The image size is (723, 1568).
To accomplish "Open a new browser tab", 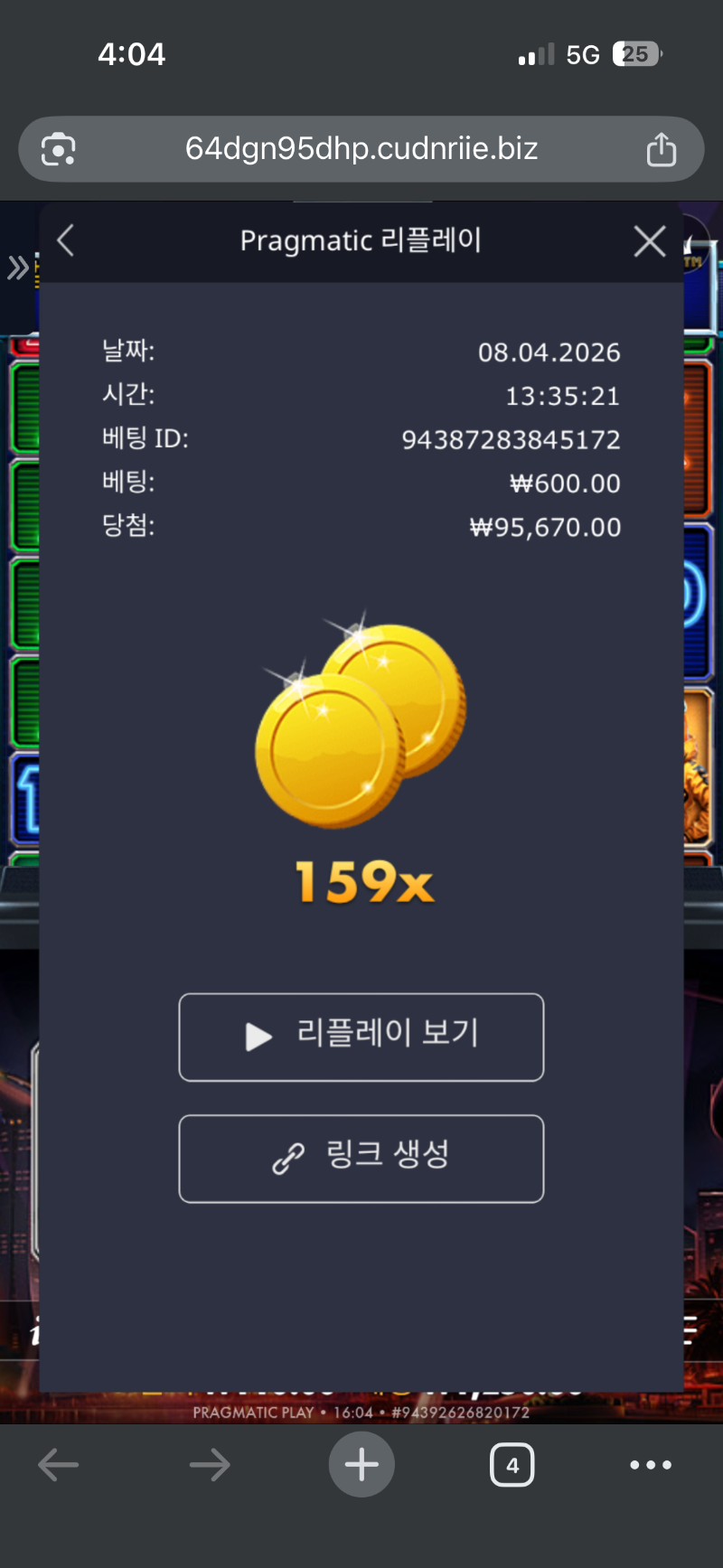I will pos(361,1464).
